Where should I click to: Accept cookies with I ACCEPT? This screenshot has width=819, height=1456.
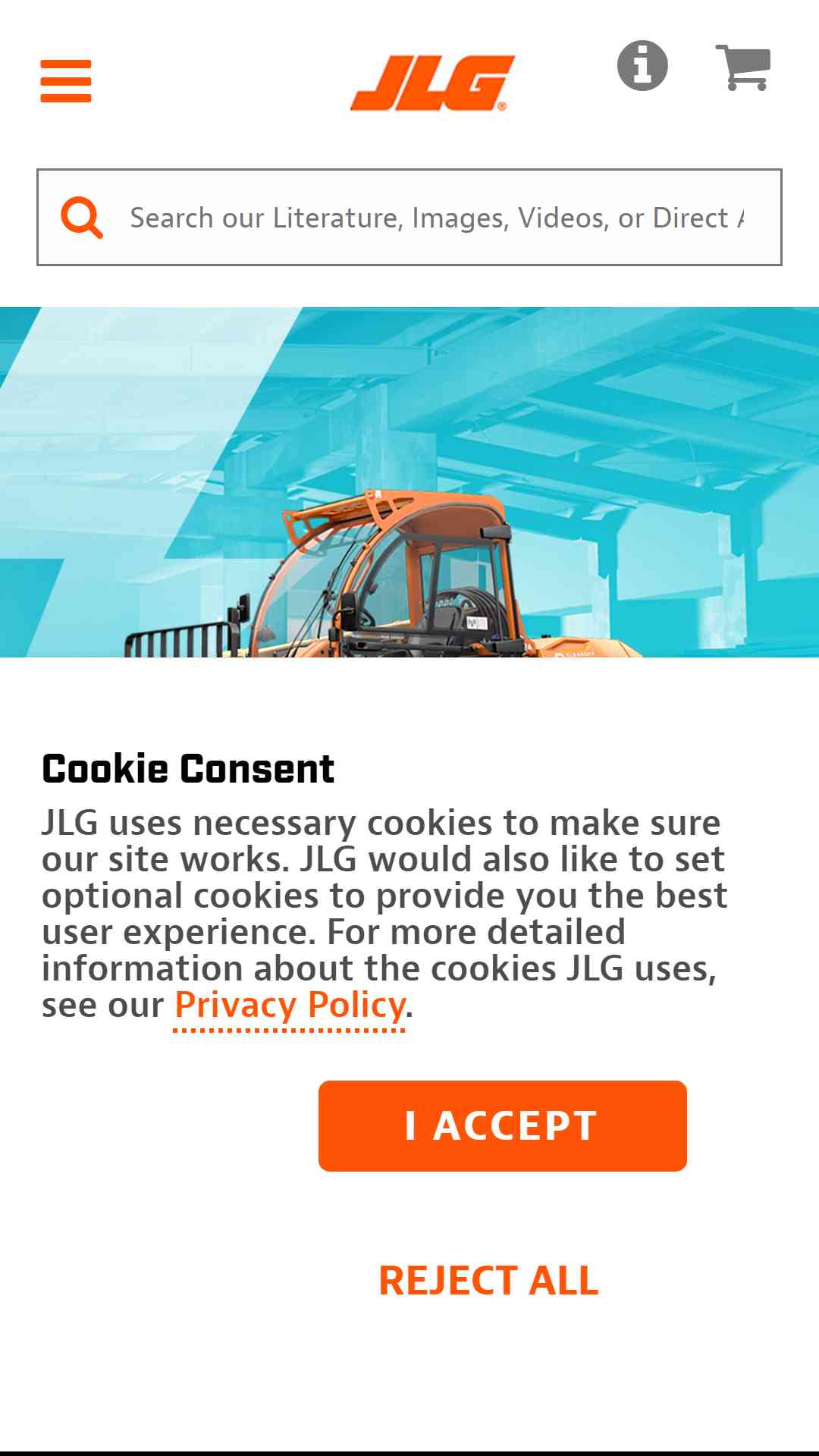pos(503,1126)
